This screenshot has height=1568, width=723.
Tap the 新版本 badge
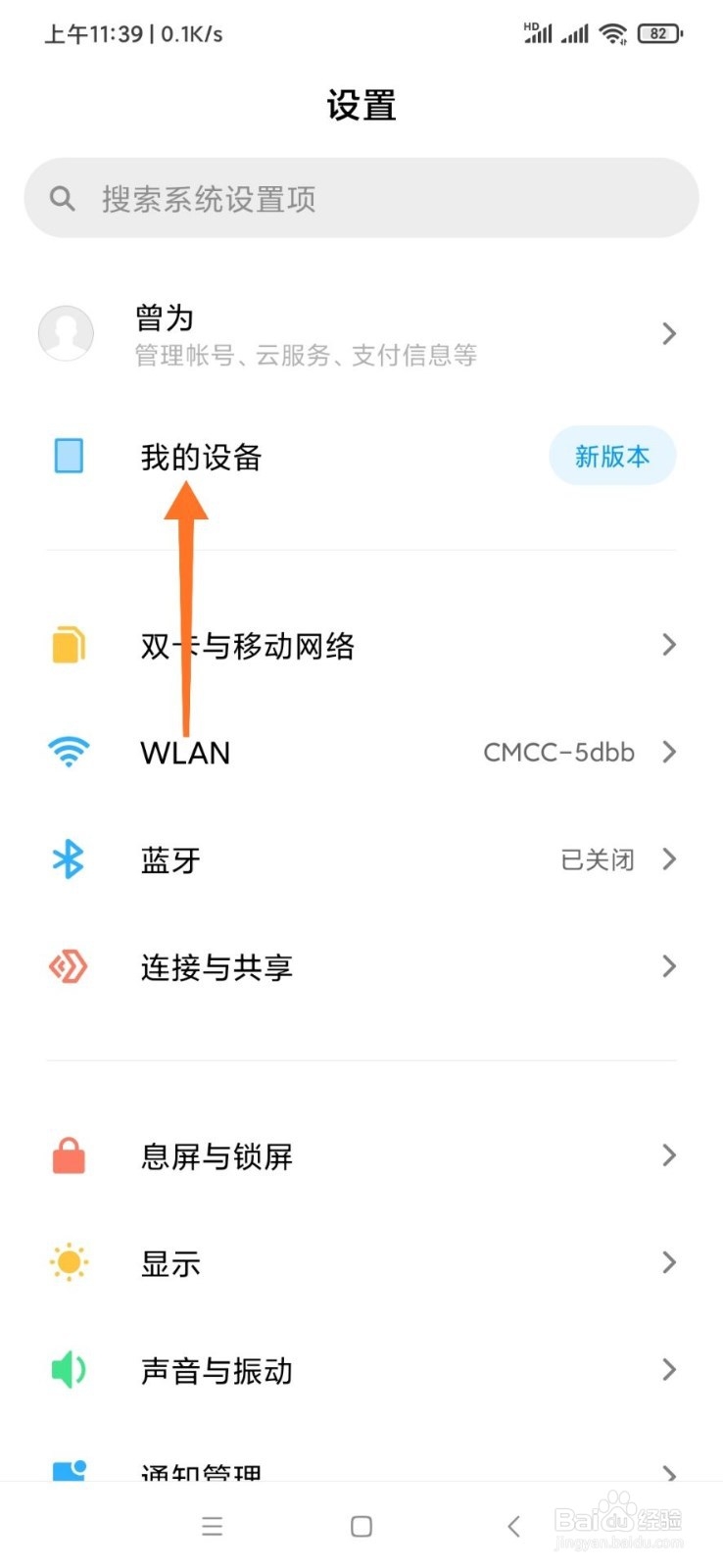pyautogui.click(x=611, y=456)
